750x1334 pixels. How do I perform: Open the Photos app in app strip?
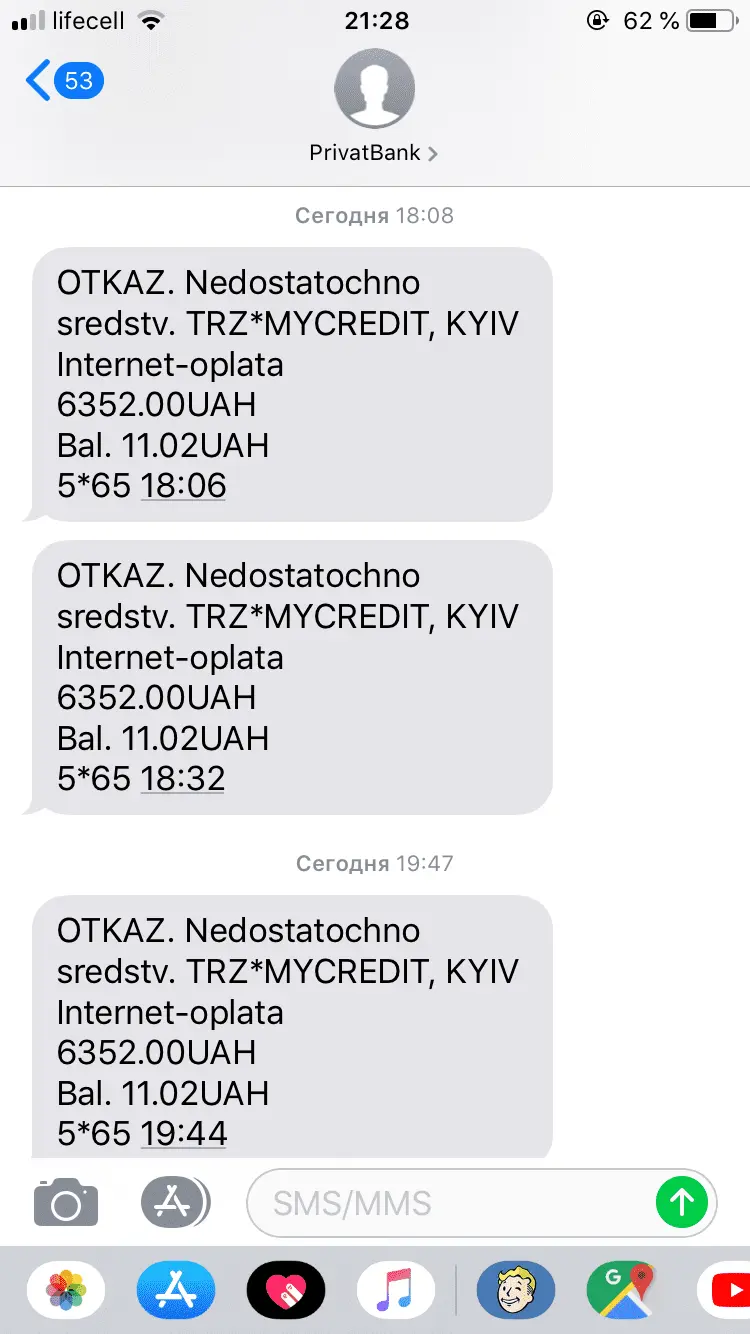coord(66,1291)
